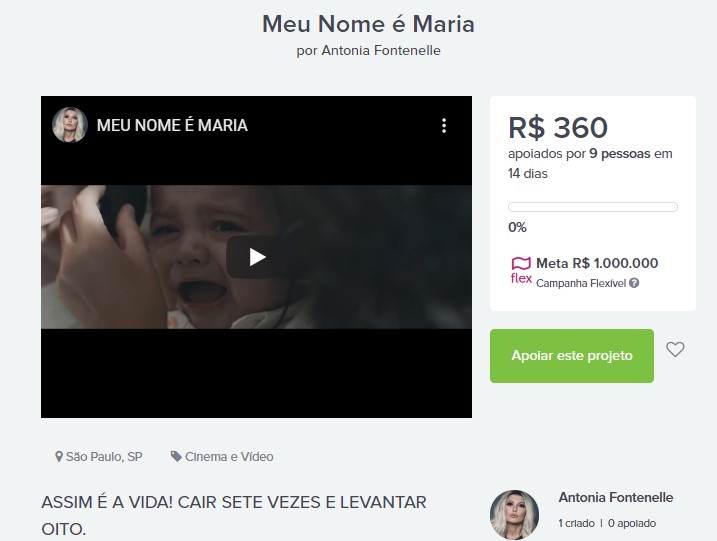717x541 pixels.
Task: Tap the channel avatar on the video
Action: pyautogui.click(x=70, y=125)
